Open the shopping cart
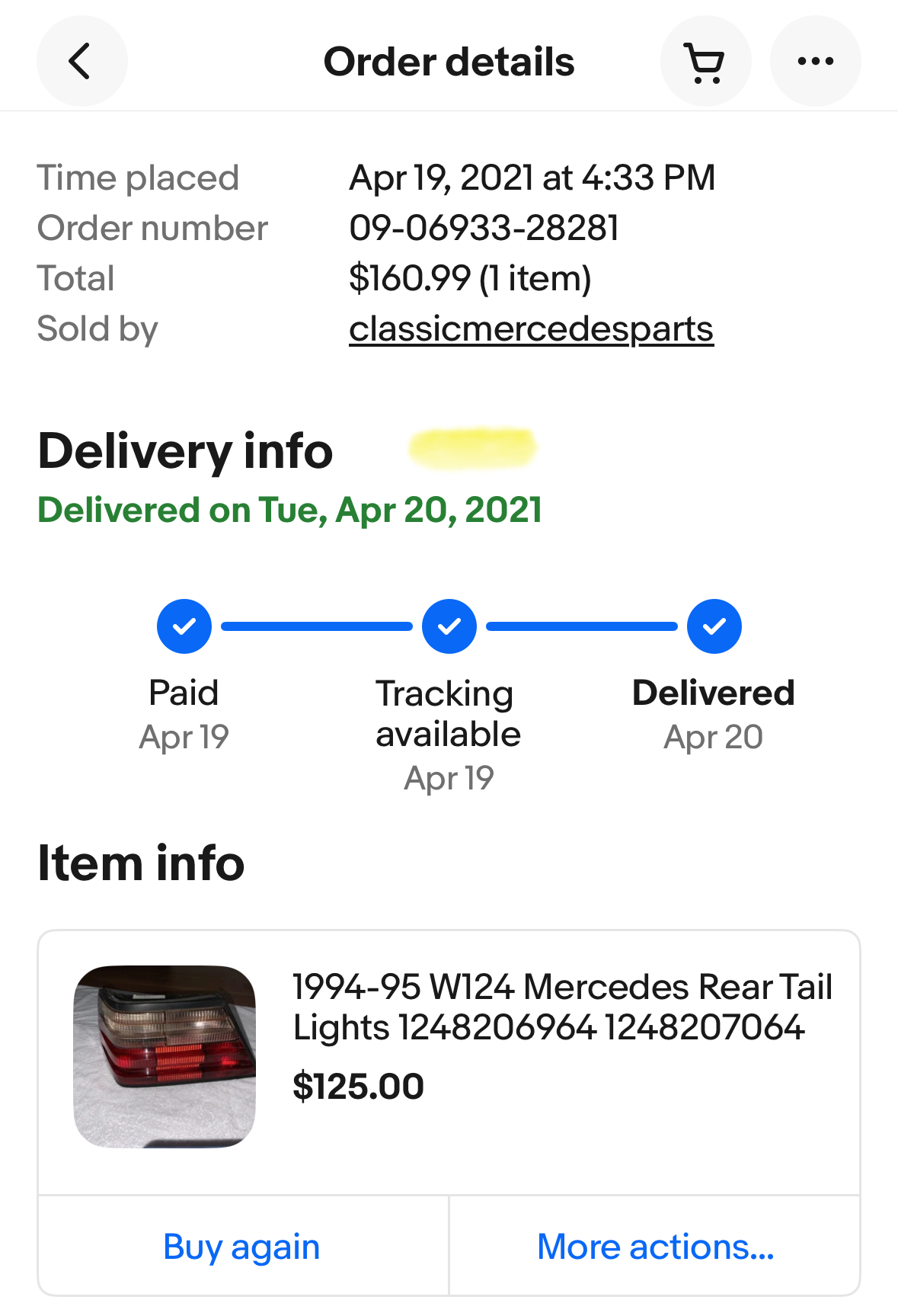 [705, 61]
